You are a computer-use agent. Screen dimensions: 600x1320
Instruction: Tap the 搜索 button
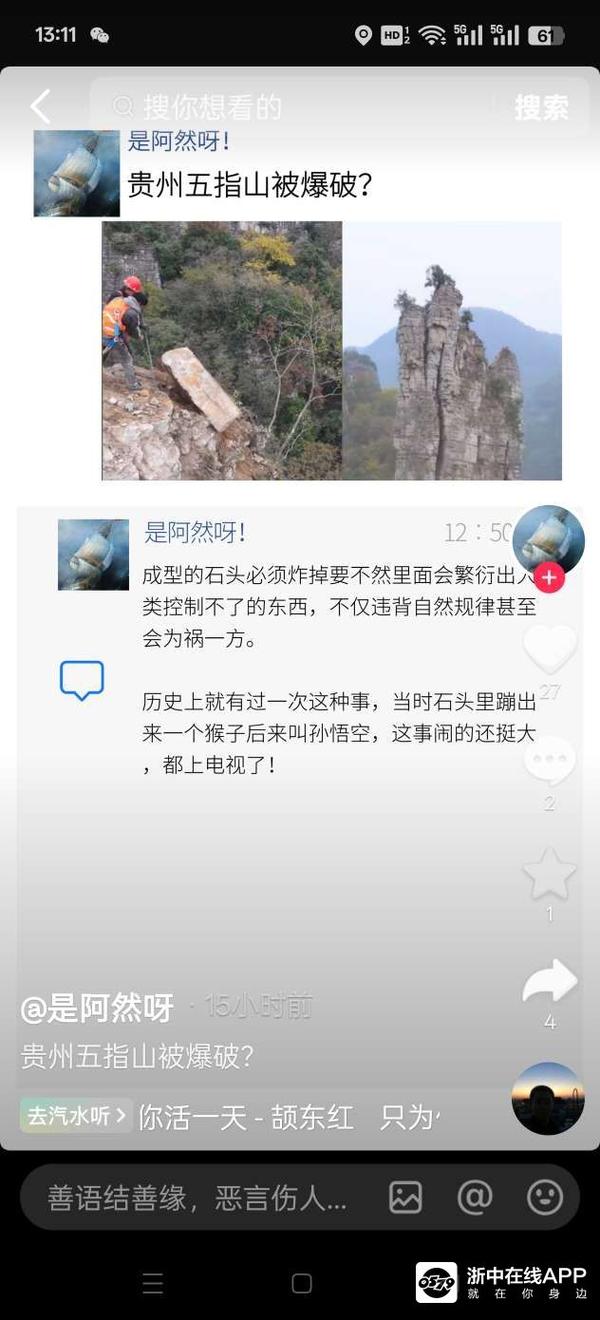coord(541,107)
